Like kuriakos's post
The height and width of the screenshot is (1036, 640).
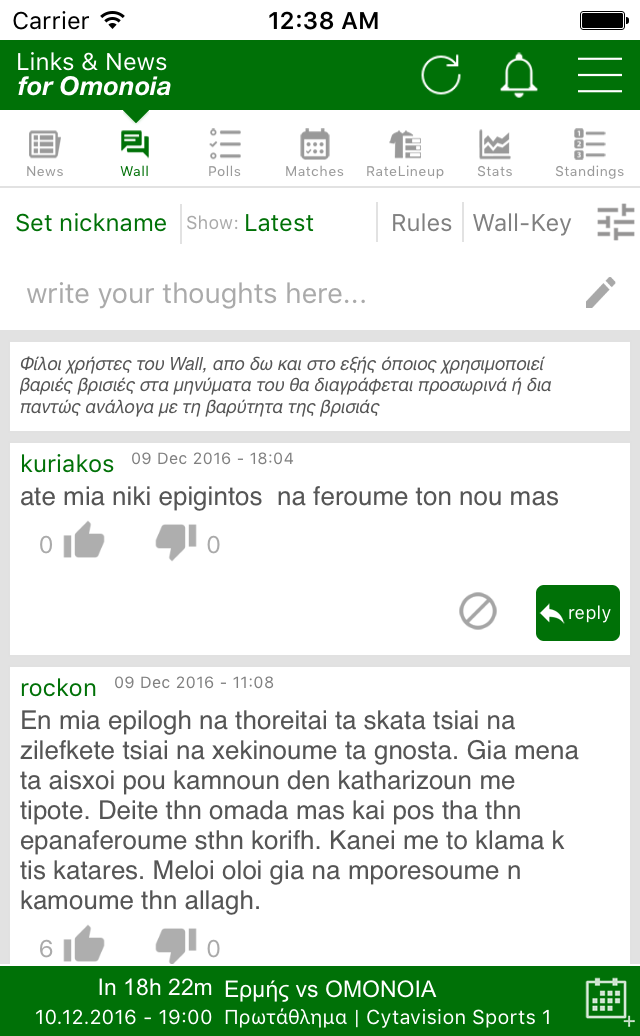point(84,540)
